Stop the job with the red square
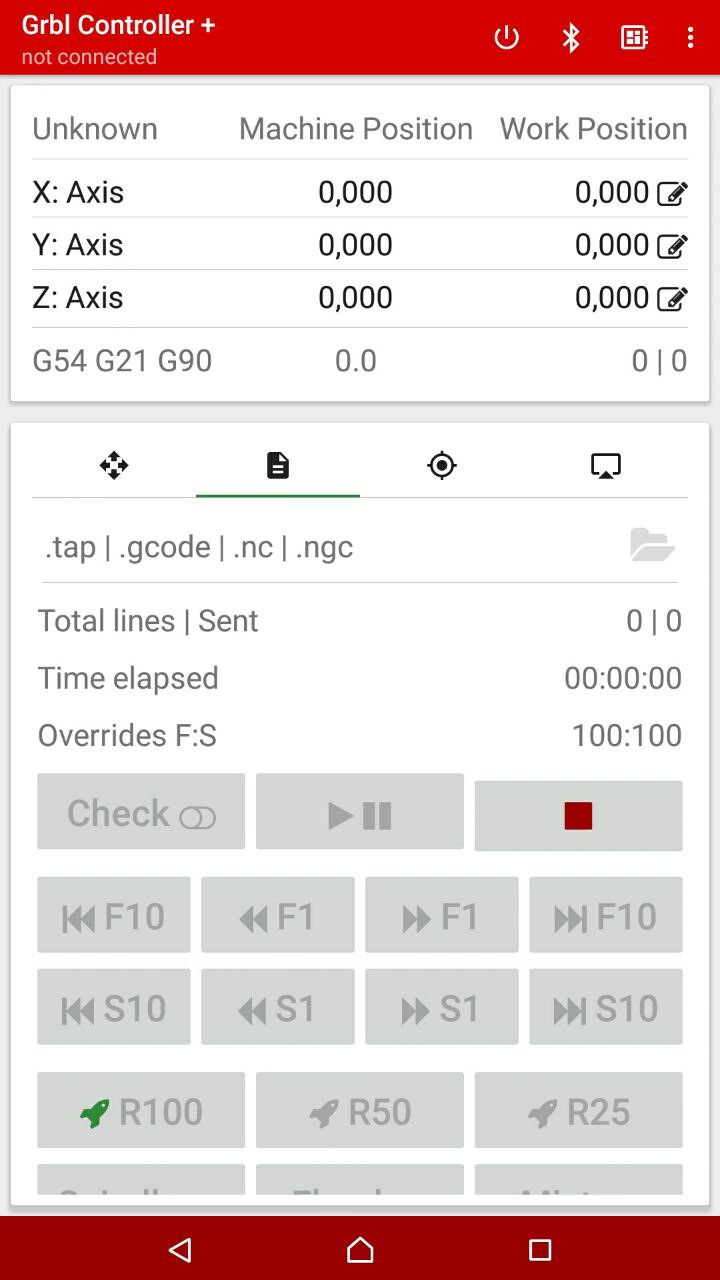Screen dimensions: 720x1280 coord(579,816)
